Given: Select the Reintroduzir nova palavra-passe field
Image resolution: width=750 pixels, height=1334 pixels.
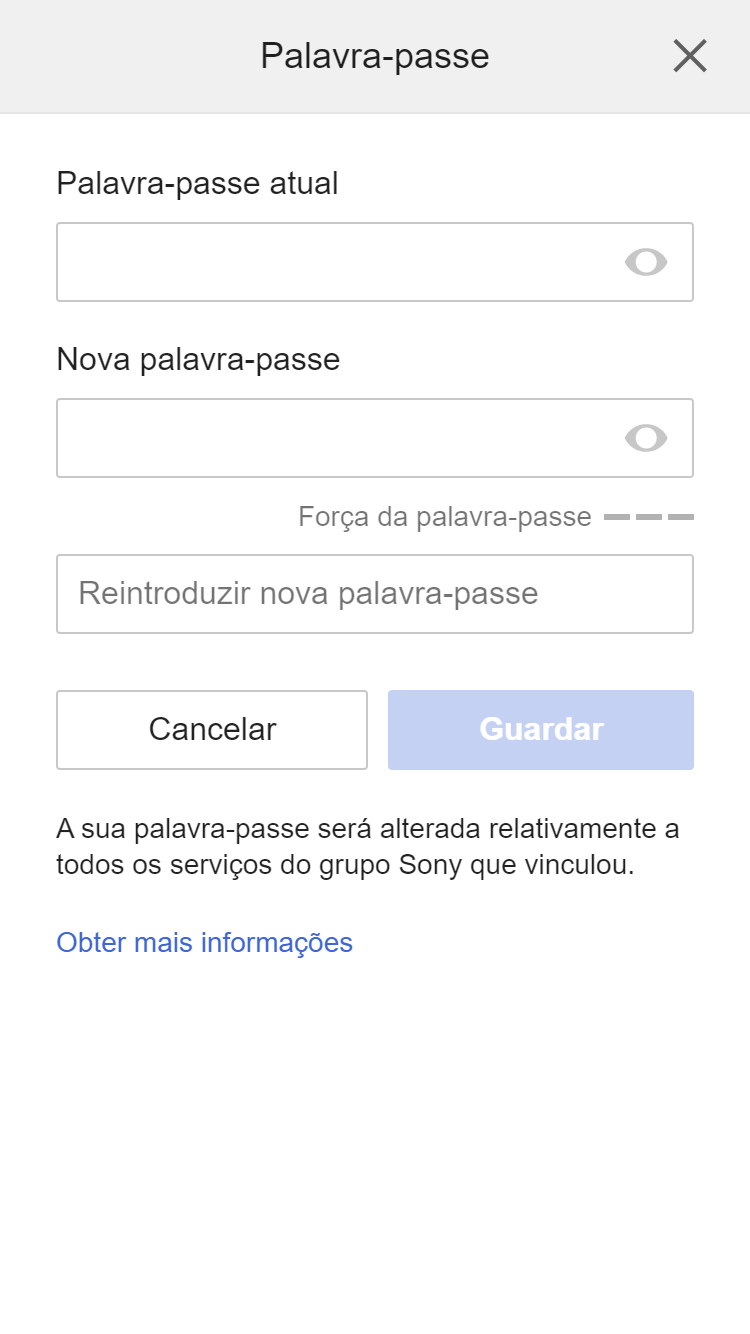Looking at the screenshot, I should pos(300,593).
